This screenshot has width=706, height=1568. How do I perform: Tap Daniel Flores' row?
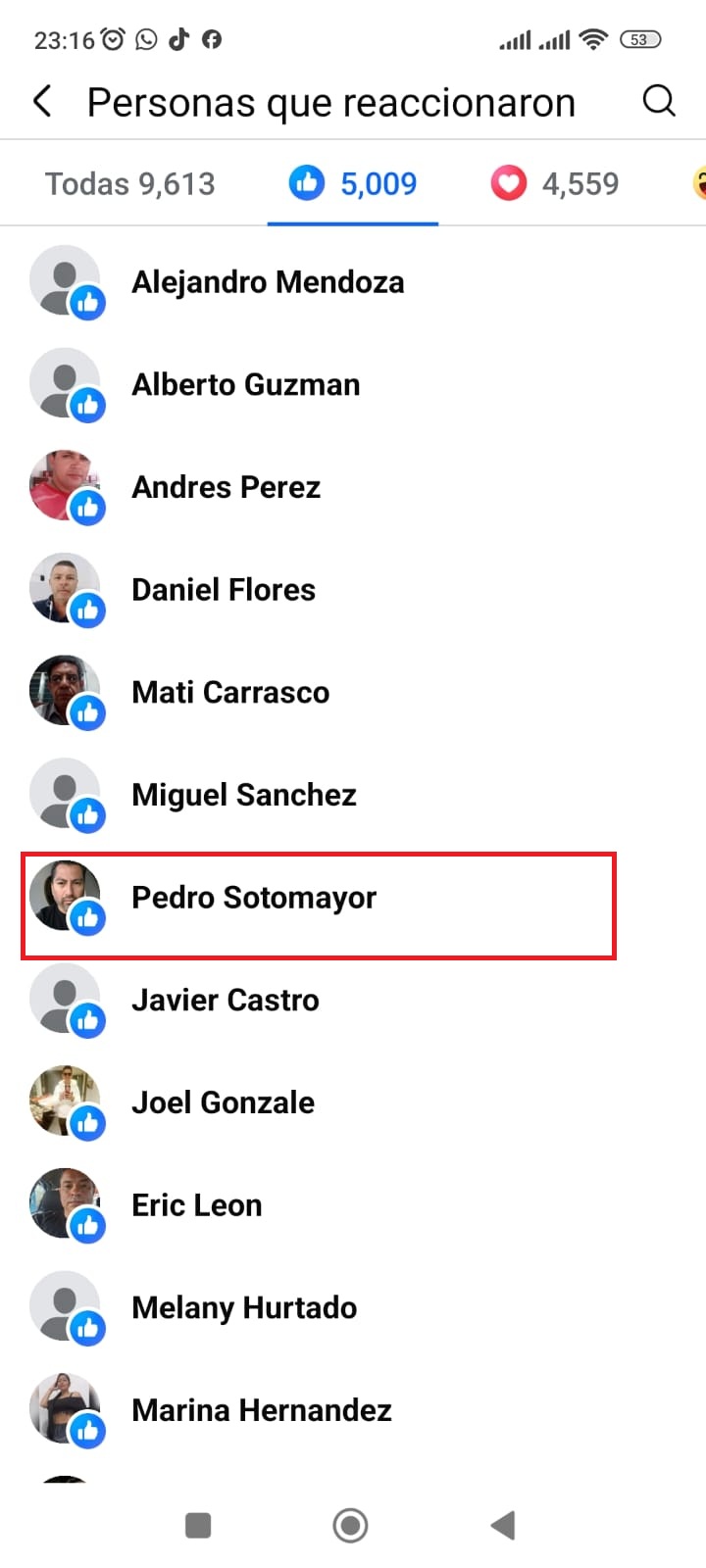(x=224, y=590)
